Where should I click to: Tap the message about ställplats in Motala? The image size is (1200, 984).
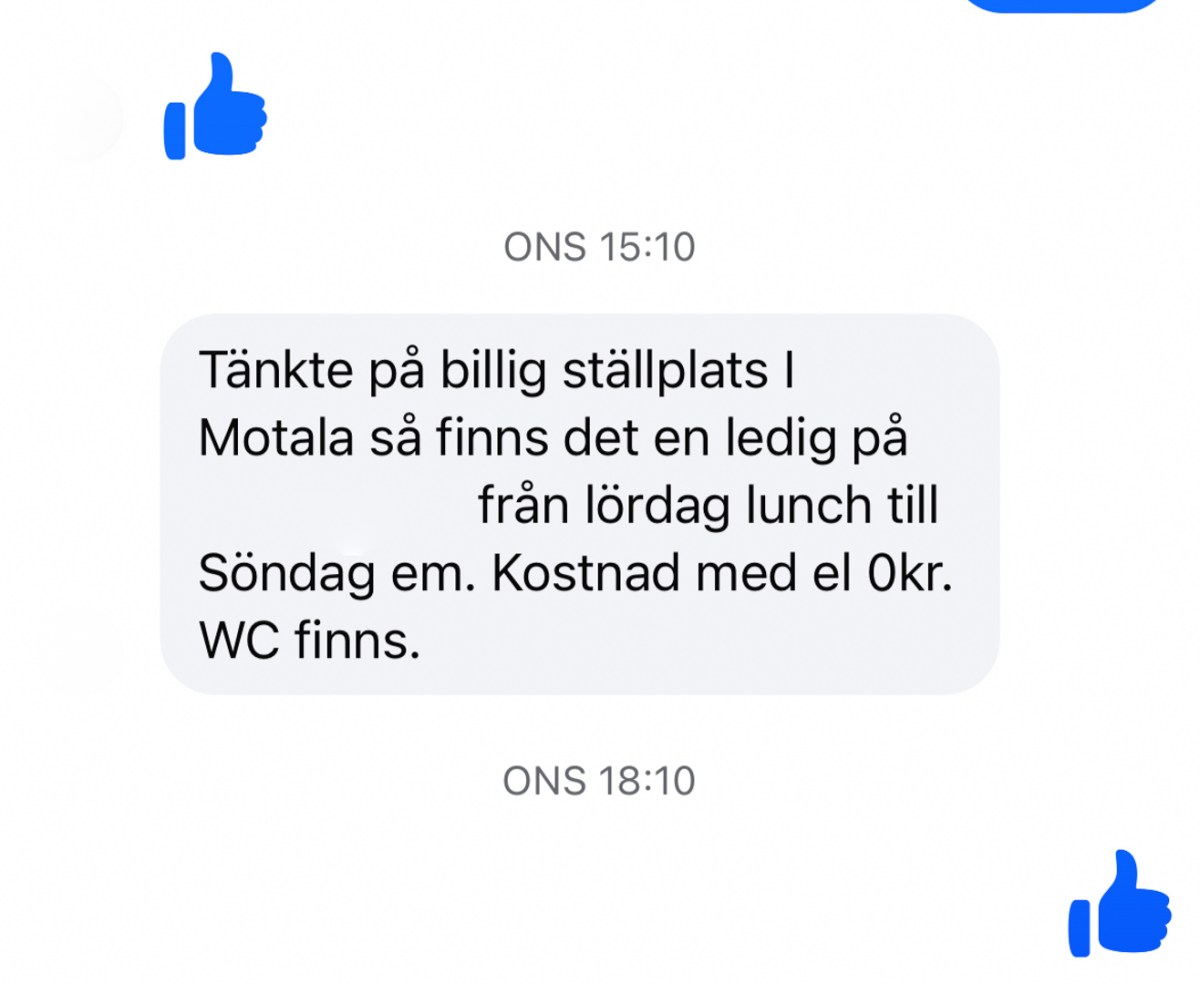pyautogui.click(x=580, y=503)
